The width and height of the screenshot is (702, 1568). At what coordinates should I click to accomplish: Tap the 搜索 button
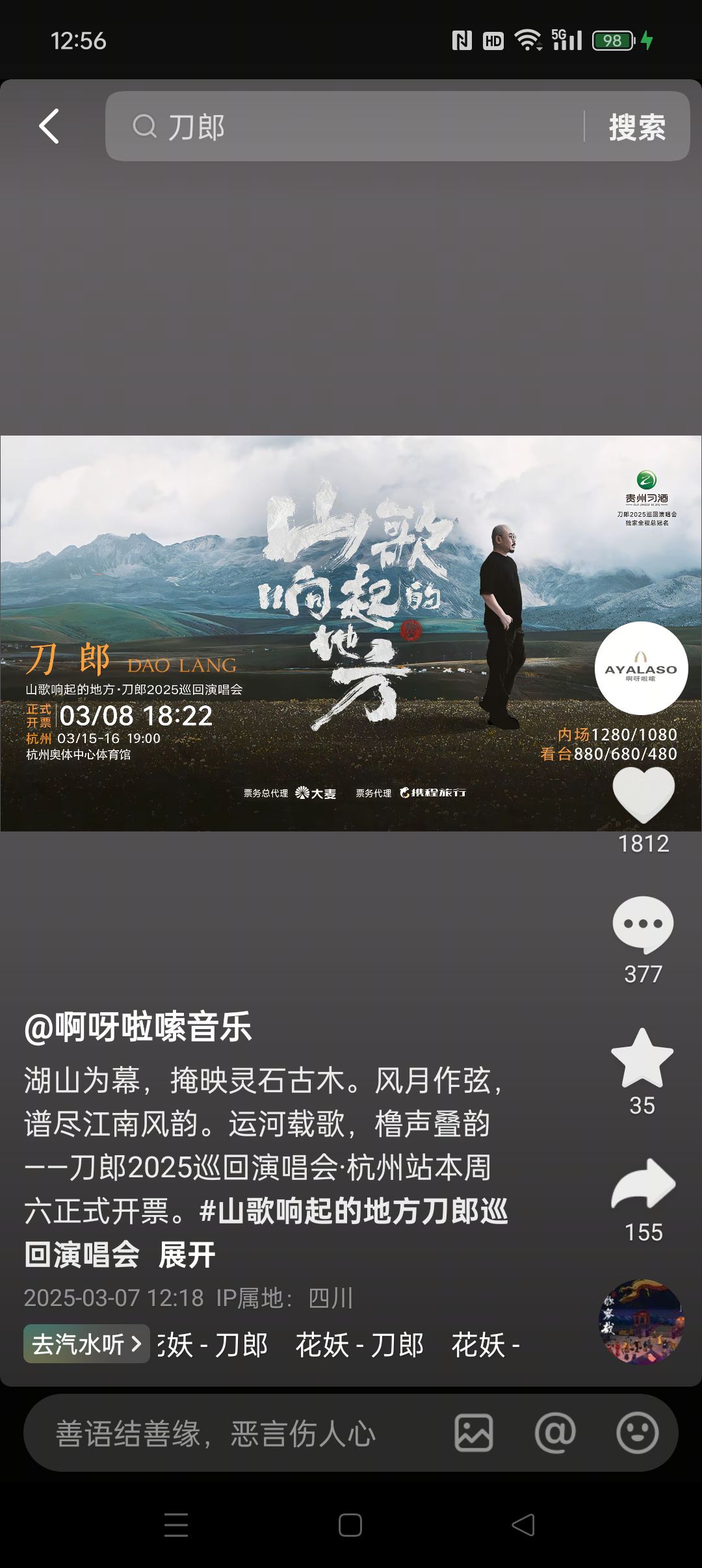pyautogui.click(x=637, y=127)
